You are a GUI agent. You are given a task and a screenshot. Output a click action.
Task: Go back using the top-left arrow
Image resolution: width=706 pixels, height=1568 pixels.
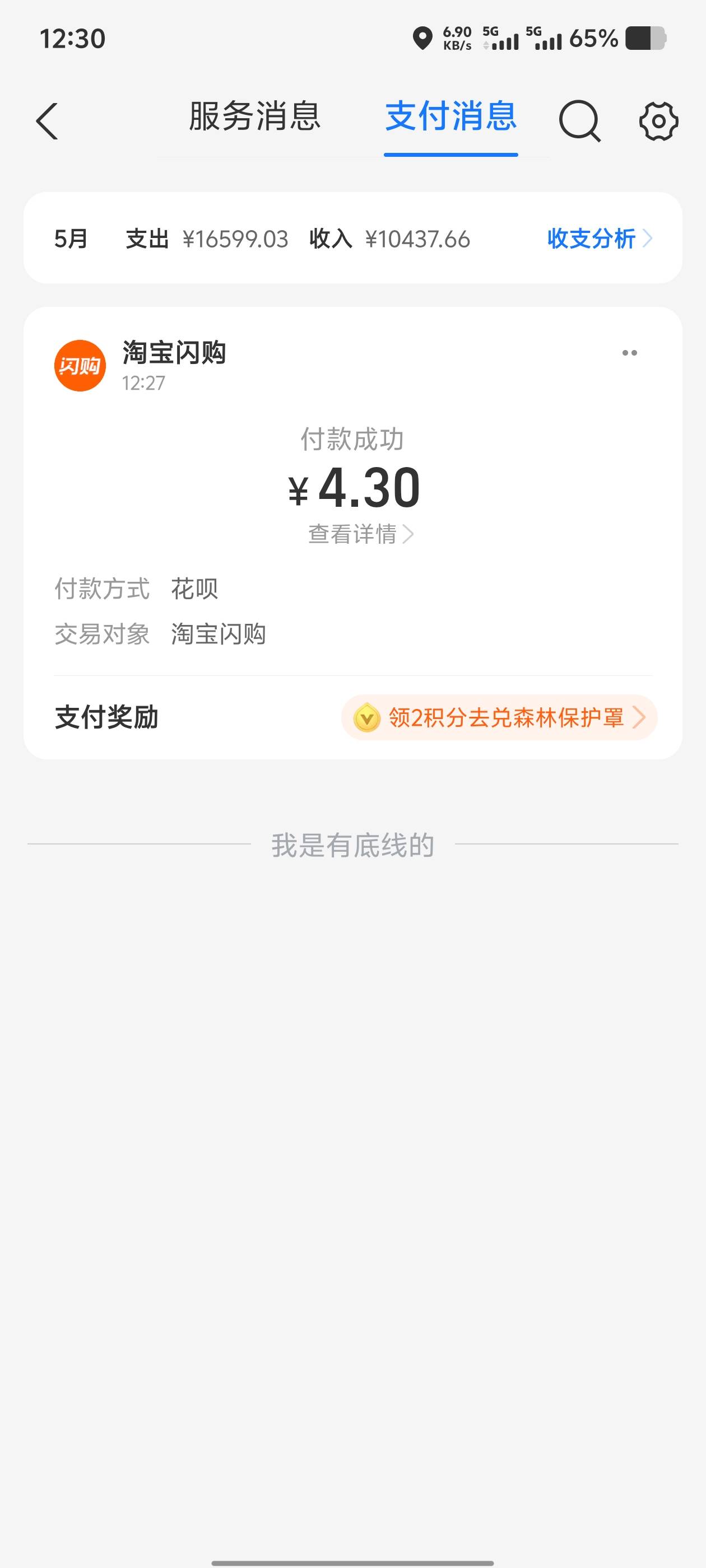(47, 121)
